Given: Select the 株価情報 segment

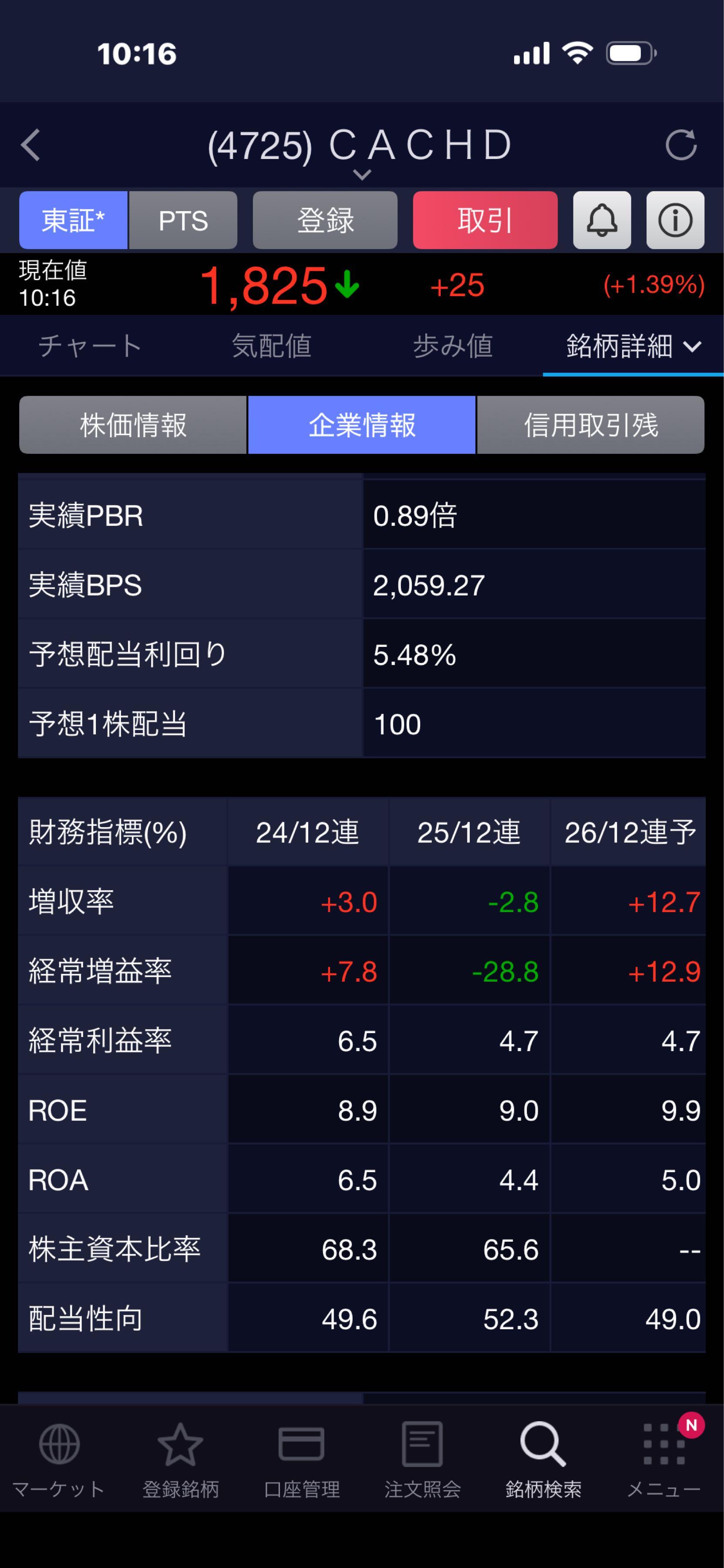Looking at the screenshot, I should (x=133, y=425).
